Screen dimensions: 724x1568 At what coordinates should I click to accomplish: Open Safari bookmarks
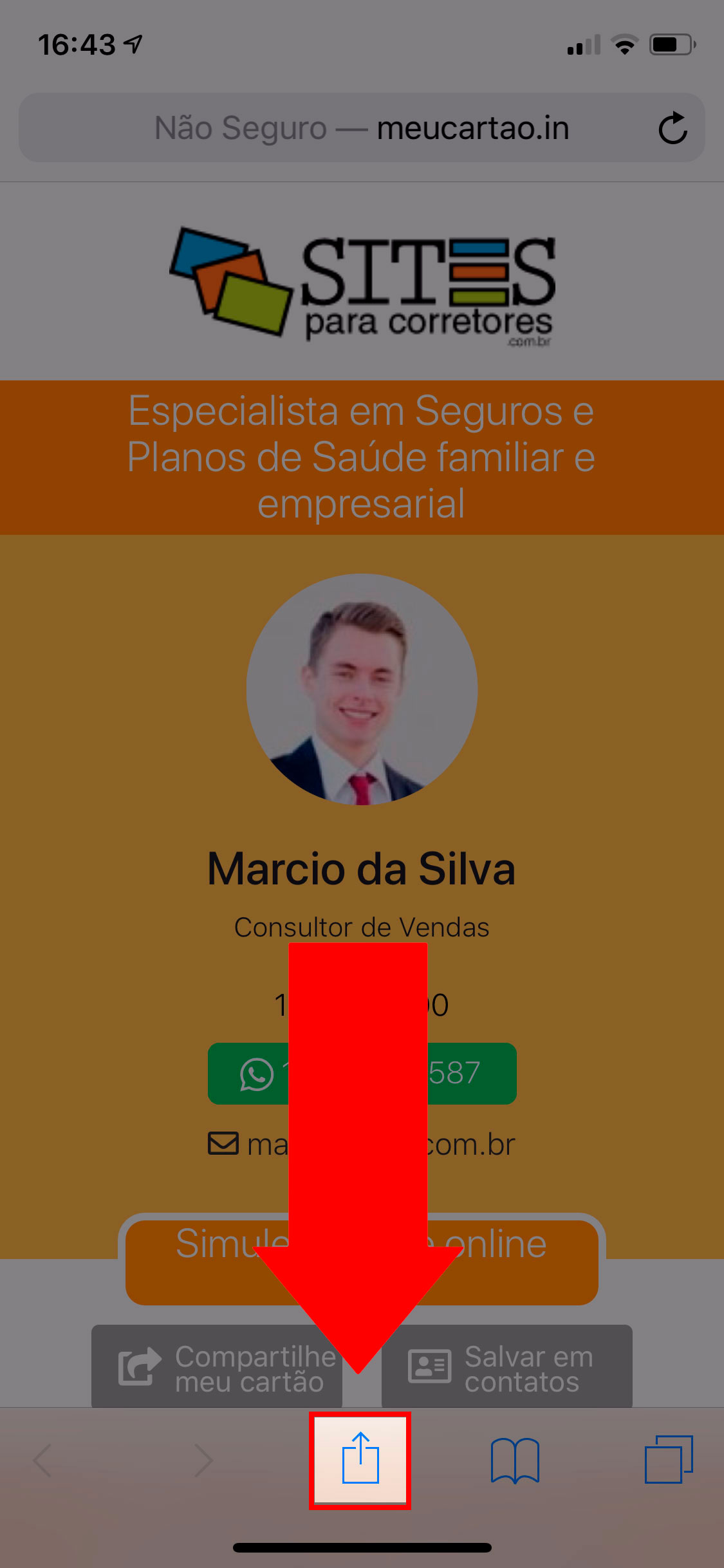point(515,1460)
